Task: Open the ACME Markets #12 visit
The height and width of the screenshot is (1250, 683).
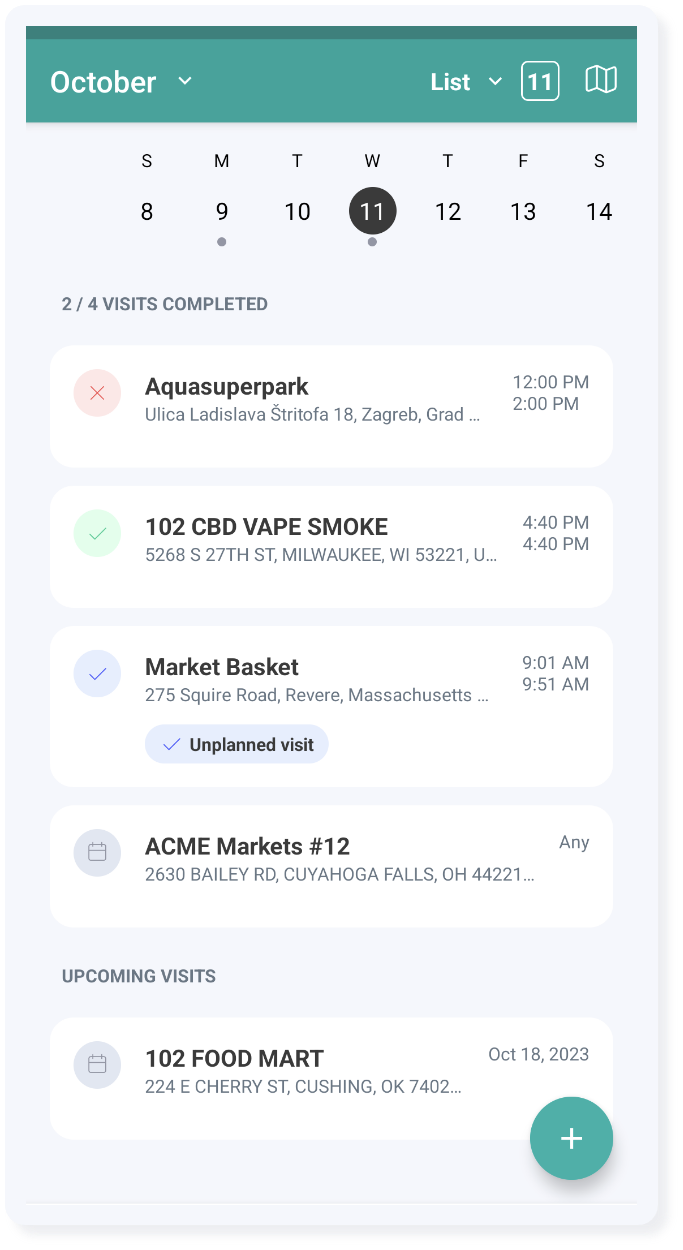Action: pos(331,867)
